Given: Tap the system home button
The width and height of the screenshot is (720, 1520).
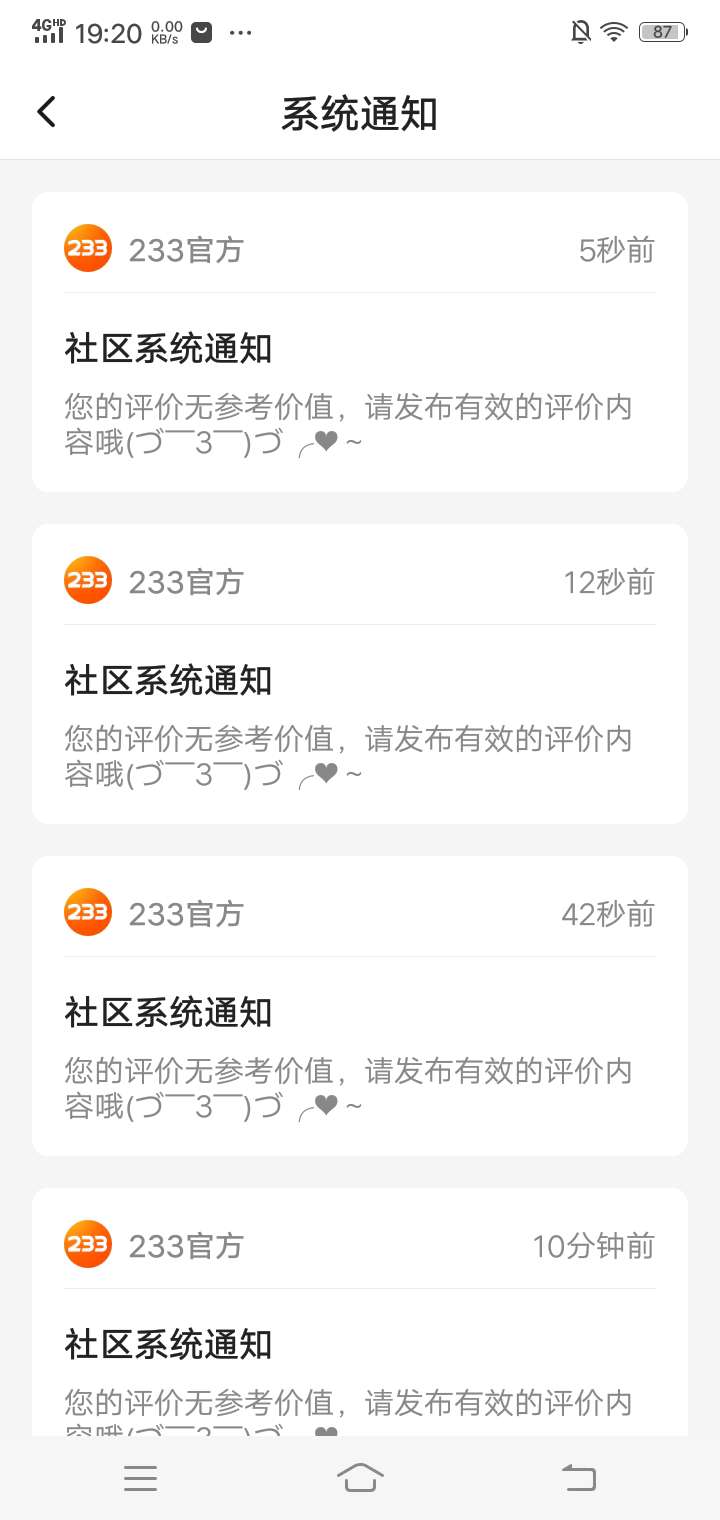Looking at the screenshot, I should pyautogui.click(x=360, y=1477).
